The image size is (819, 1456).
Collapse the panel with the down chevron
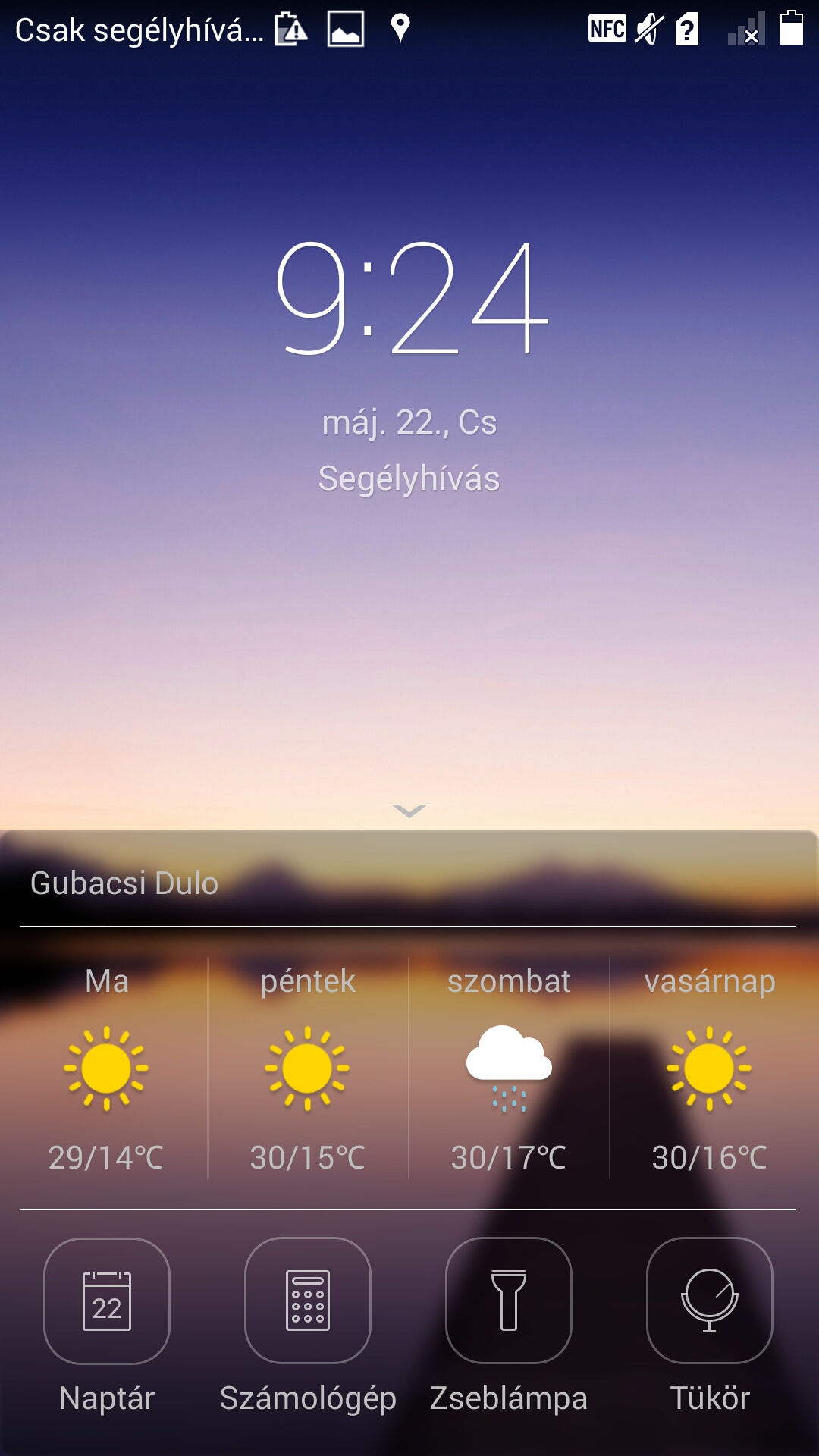[x=409, y=811]
